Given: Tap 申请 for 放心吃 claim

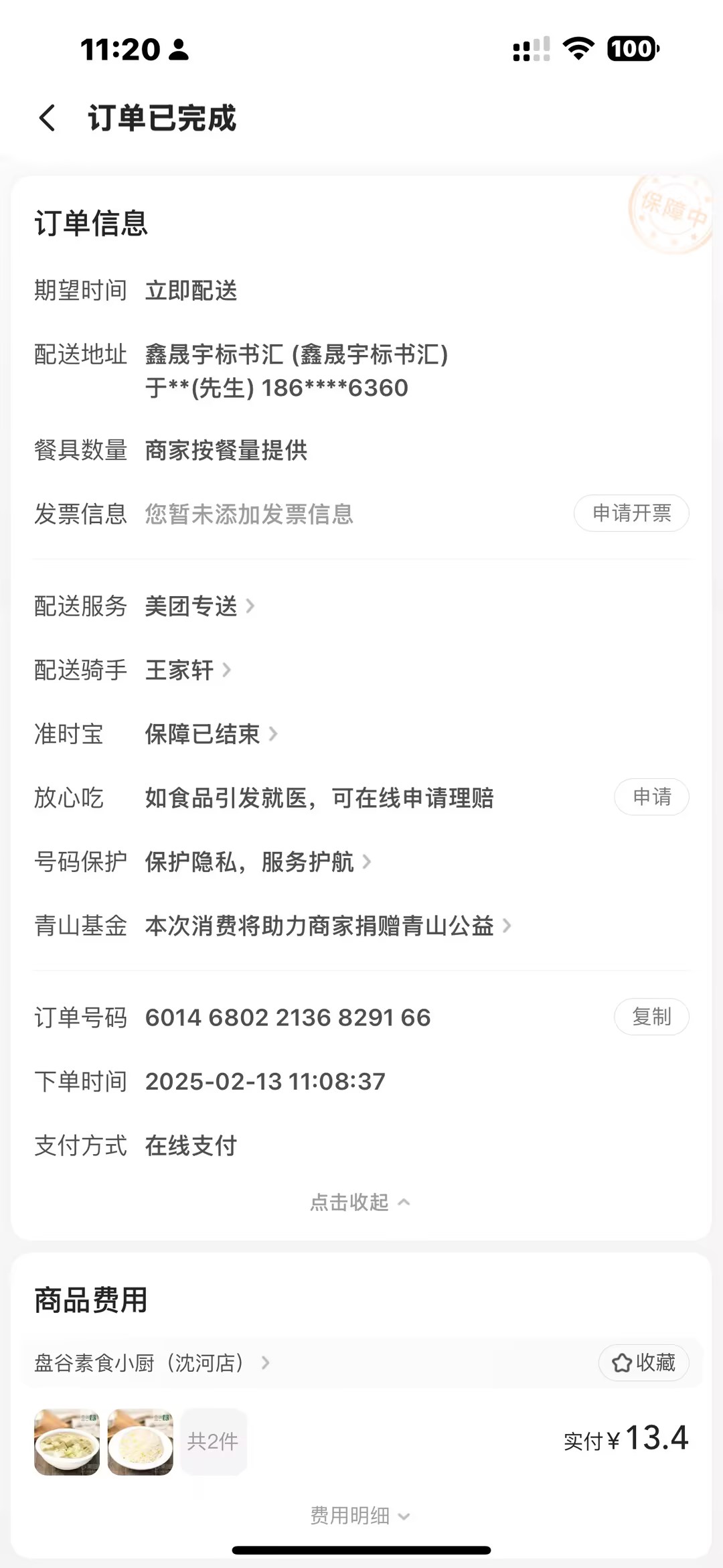Looking at the screenshot, I should tap(651, 797).
